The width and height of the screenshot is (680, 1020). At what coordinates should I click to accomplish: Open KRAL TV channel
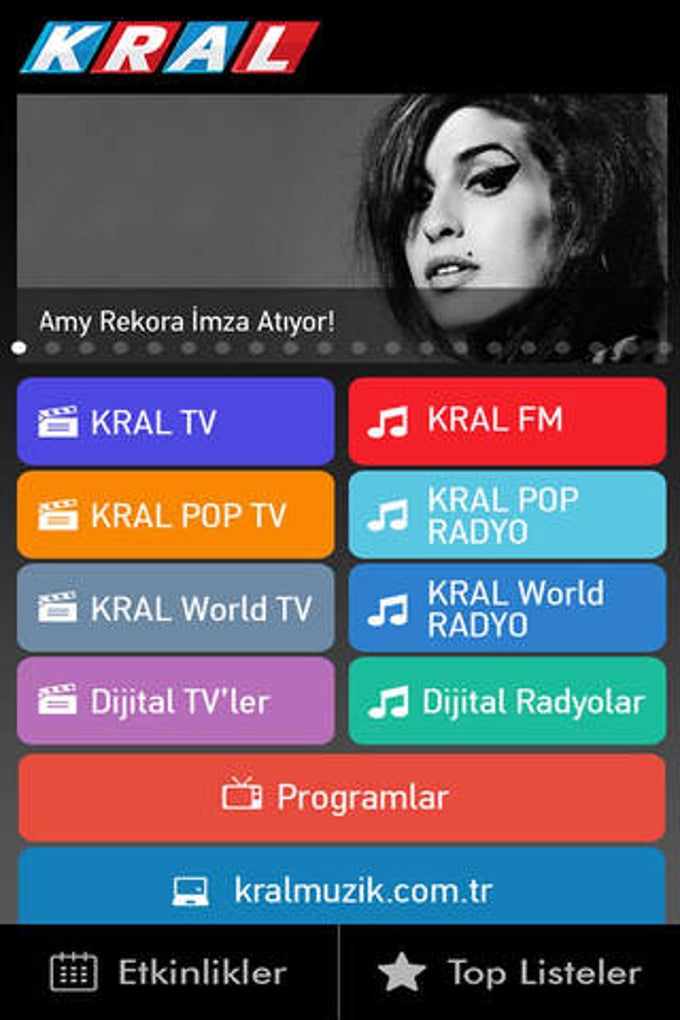[176, 421]
